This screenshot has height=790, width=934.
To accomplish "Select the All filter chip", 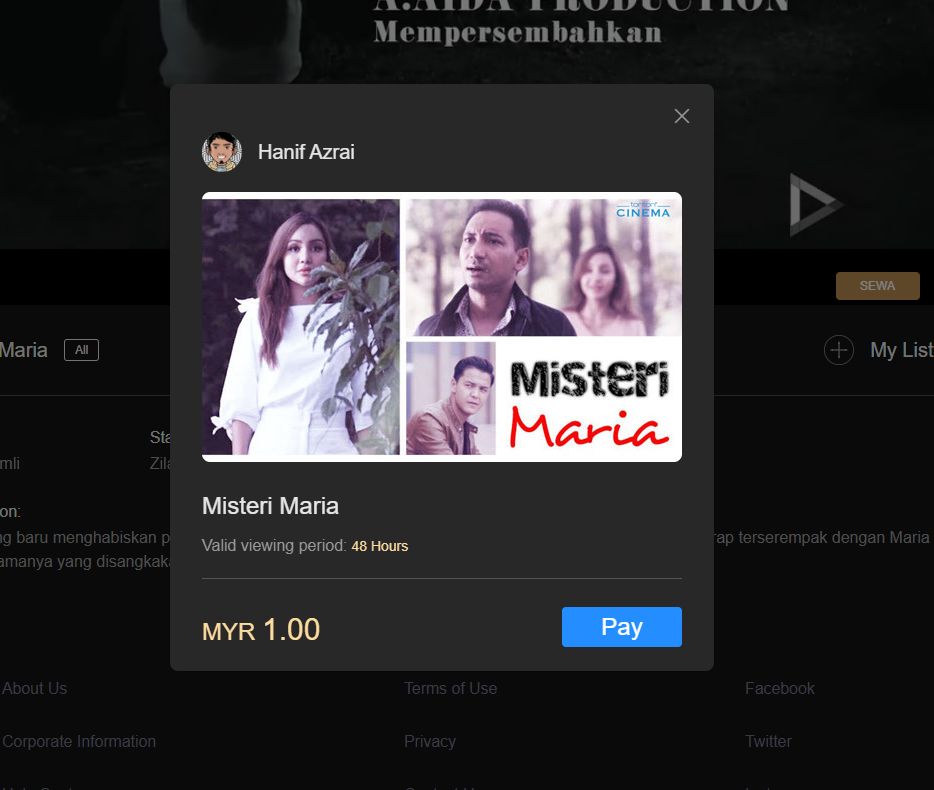I will (81, 350).
